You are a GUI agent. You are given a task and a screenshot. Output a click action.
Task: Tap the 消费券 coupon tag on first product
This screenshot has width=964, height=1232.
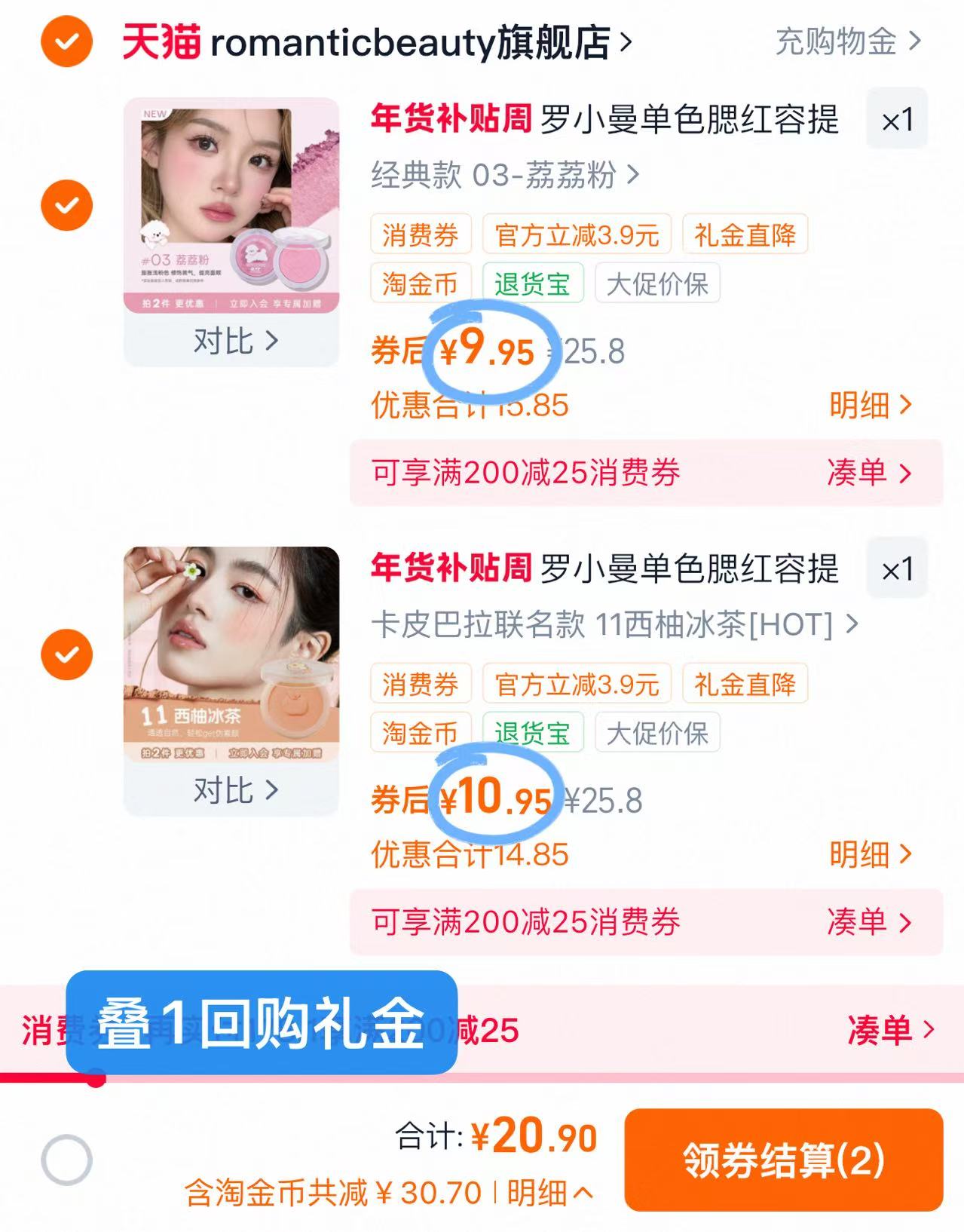[421, 234]
